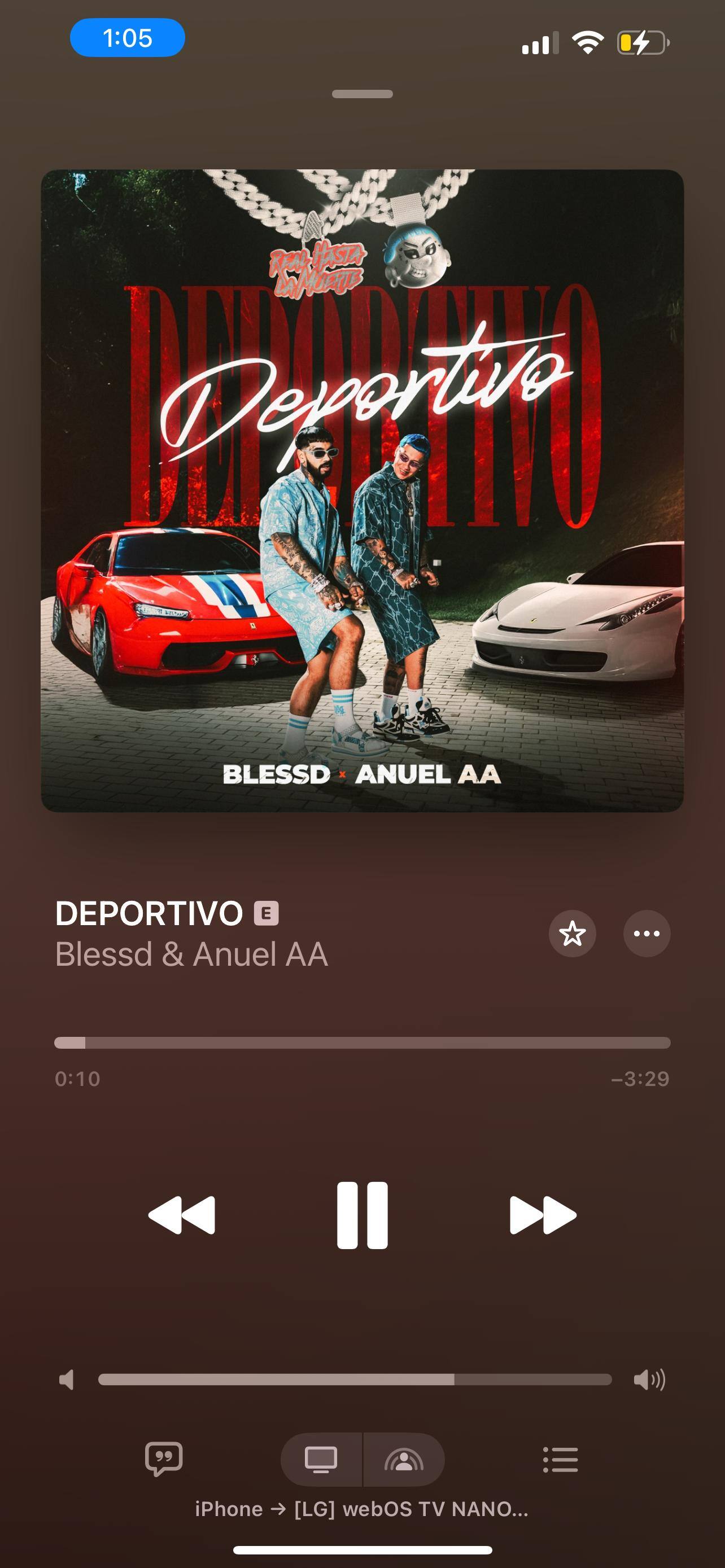Skip to the next track

click(x=543, y=1215)
